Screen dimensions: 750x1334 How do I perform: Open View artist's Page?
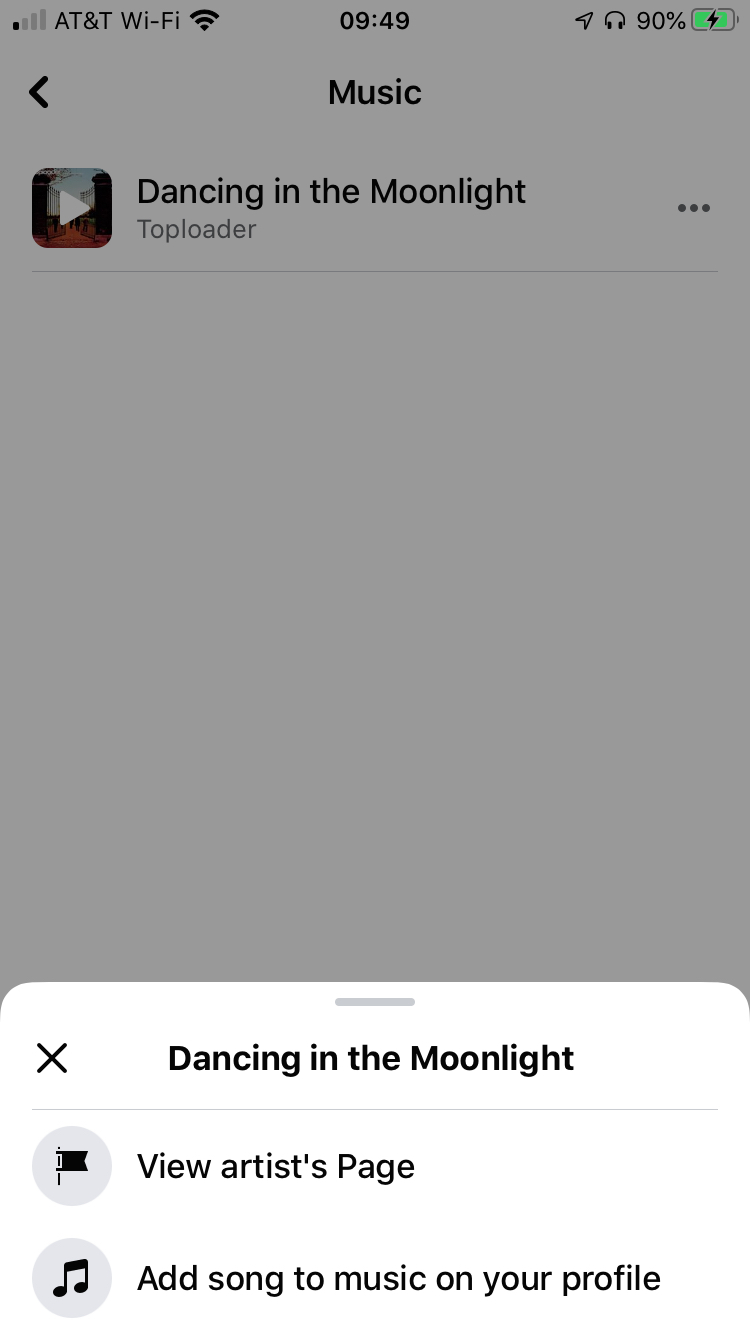tap(276, 1166)
